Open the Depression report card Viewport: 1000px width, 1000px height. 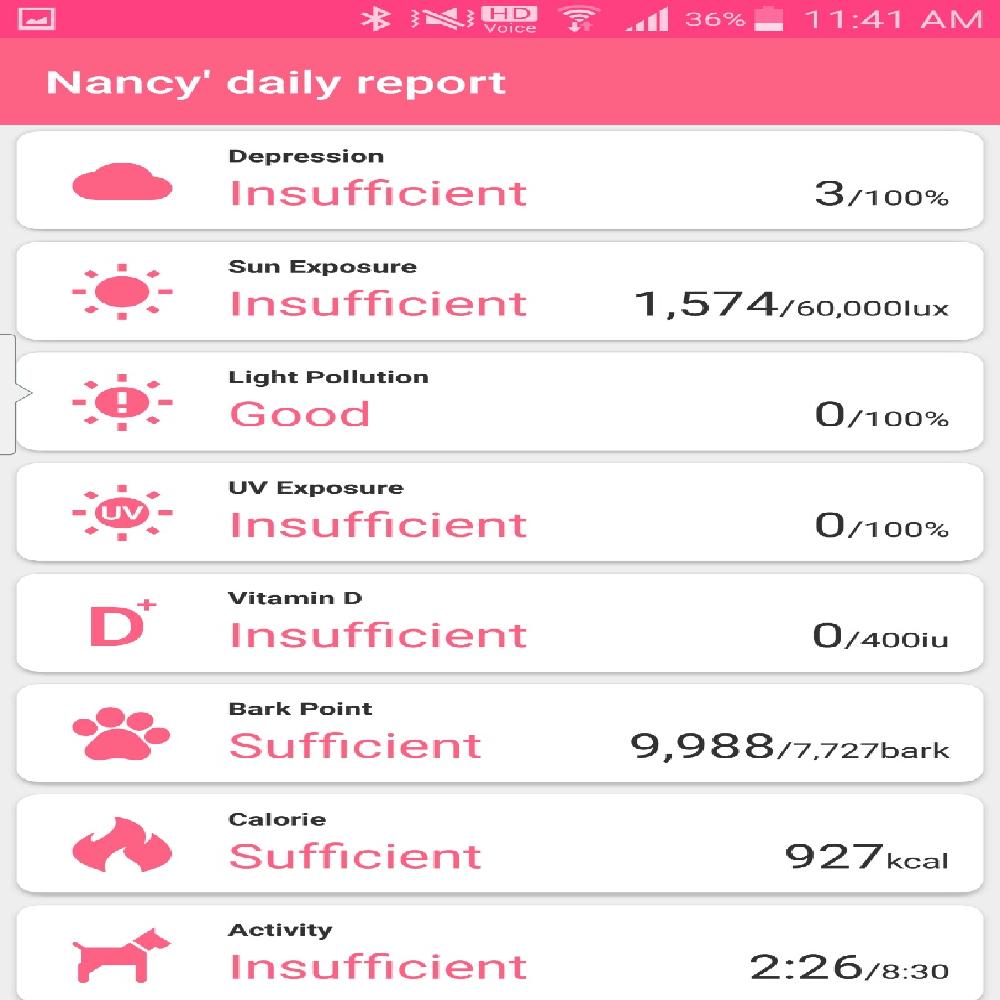(500, 180)
